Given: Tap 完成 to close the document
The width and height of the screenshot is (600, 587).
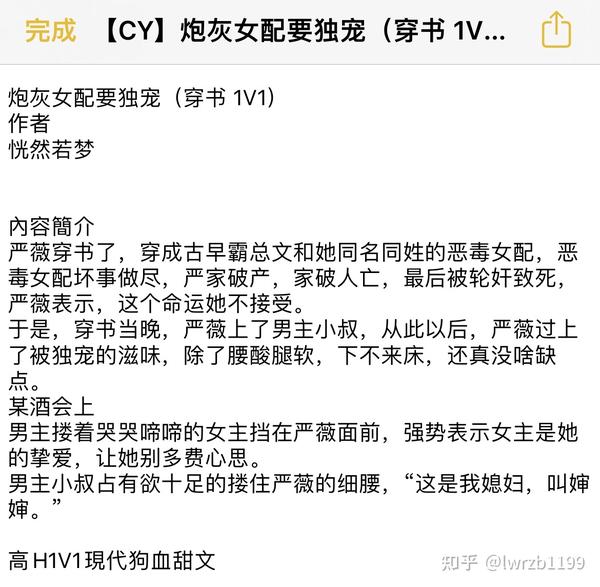Looking at the screenshot, I should [50, 31].
